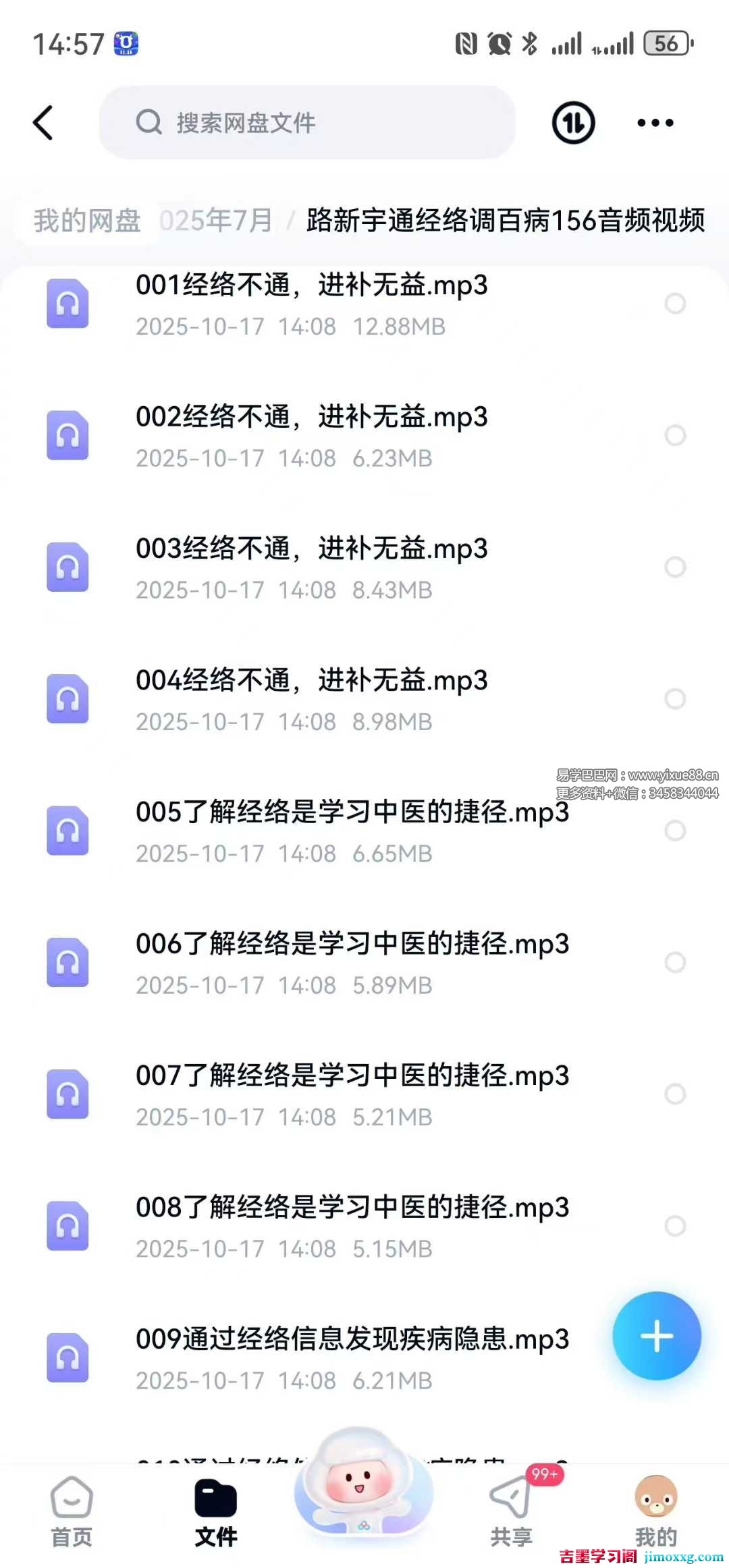
Task: Select the checkbox for 002经络不通，进补无益.mp3
Action: point(675,435)
